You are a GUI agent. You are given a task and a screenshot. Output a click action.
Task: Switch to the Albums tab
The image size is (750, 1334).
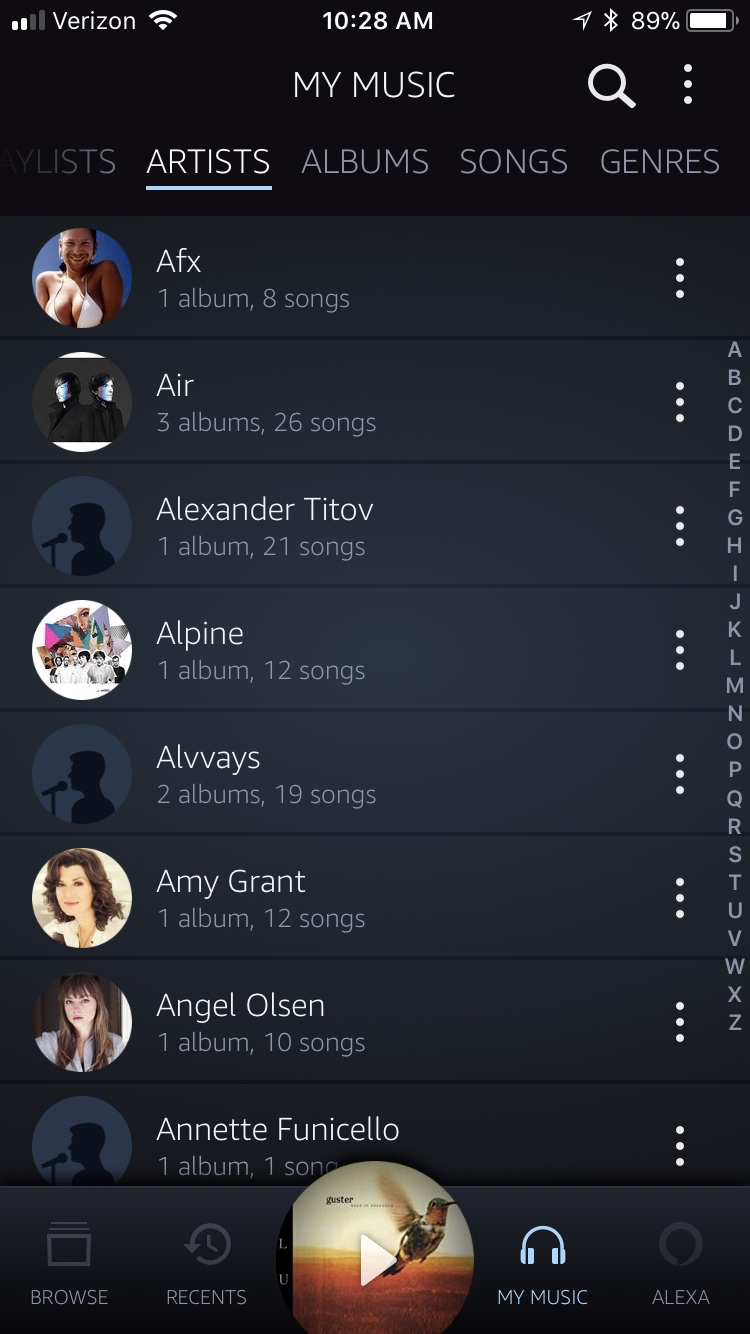[x=365, y=162]
